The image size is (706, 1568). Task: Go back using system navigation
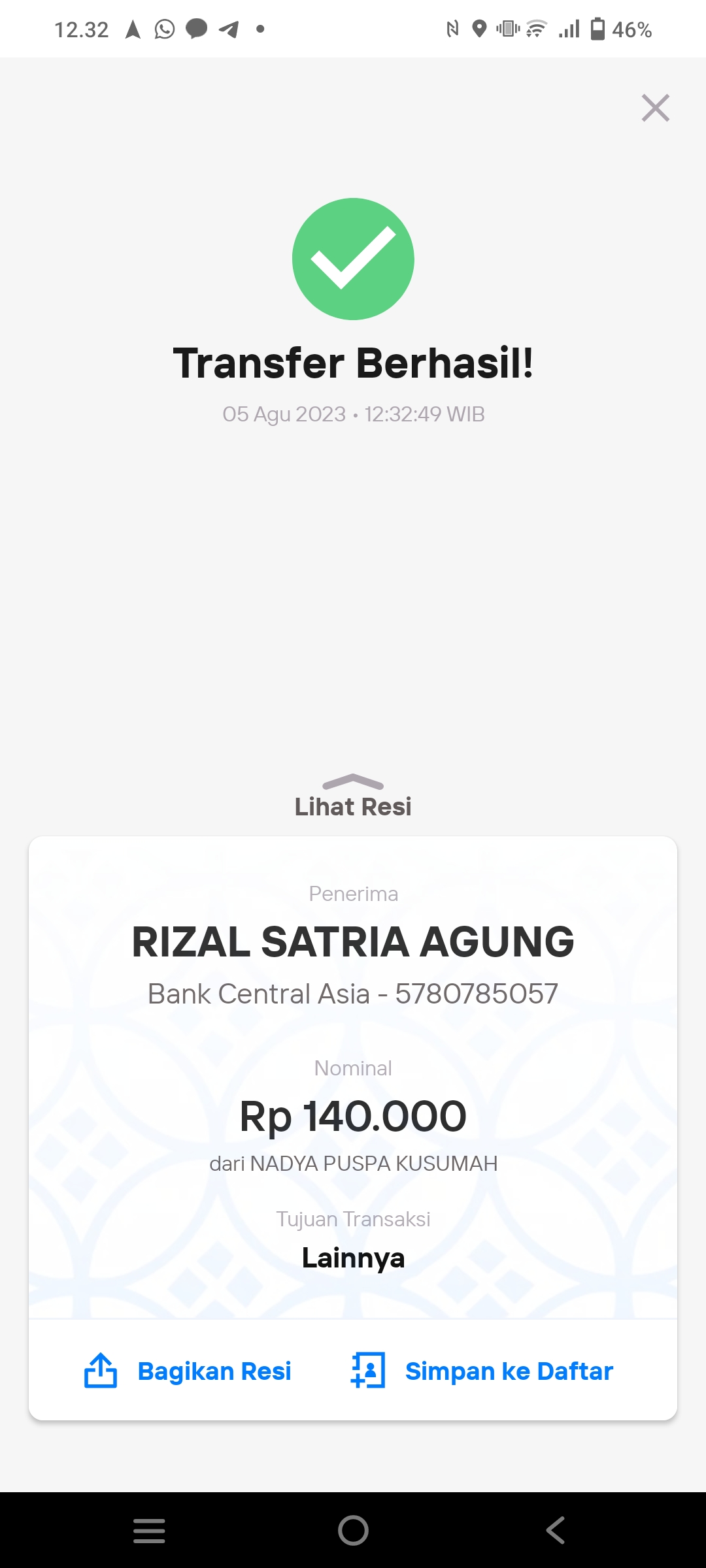pyautogui.click(x=556, y=1530)
